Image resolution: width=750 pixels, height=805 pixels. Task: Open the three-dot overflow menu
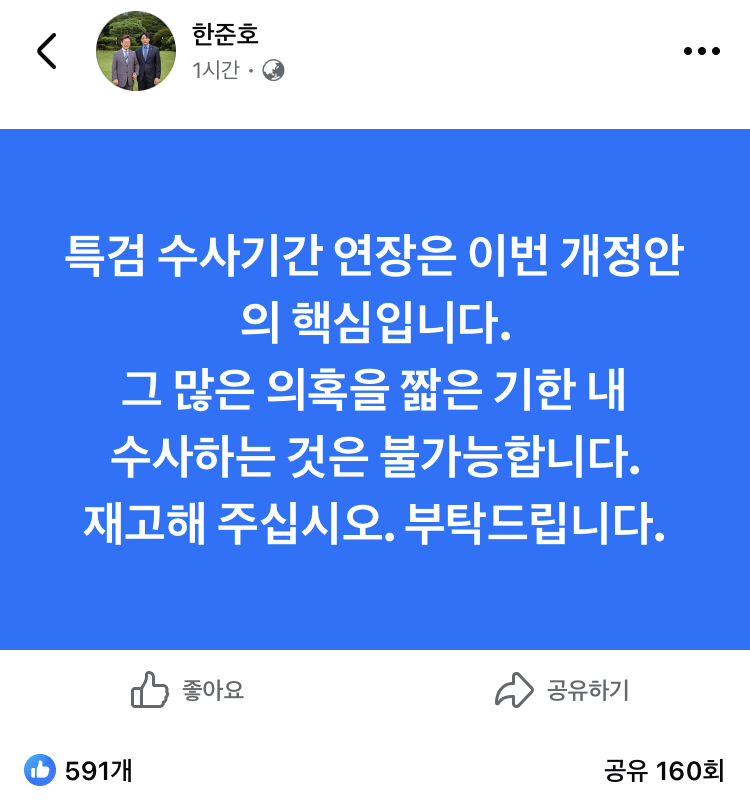click(701, 52)
